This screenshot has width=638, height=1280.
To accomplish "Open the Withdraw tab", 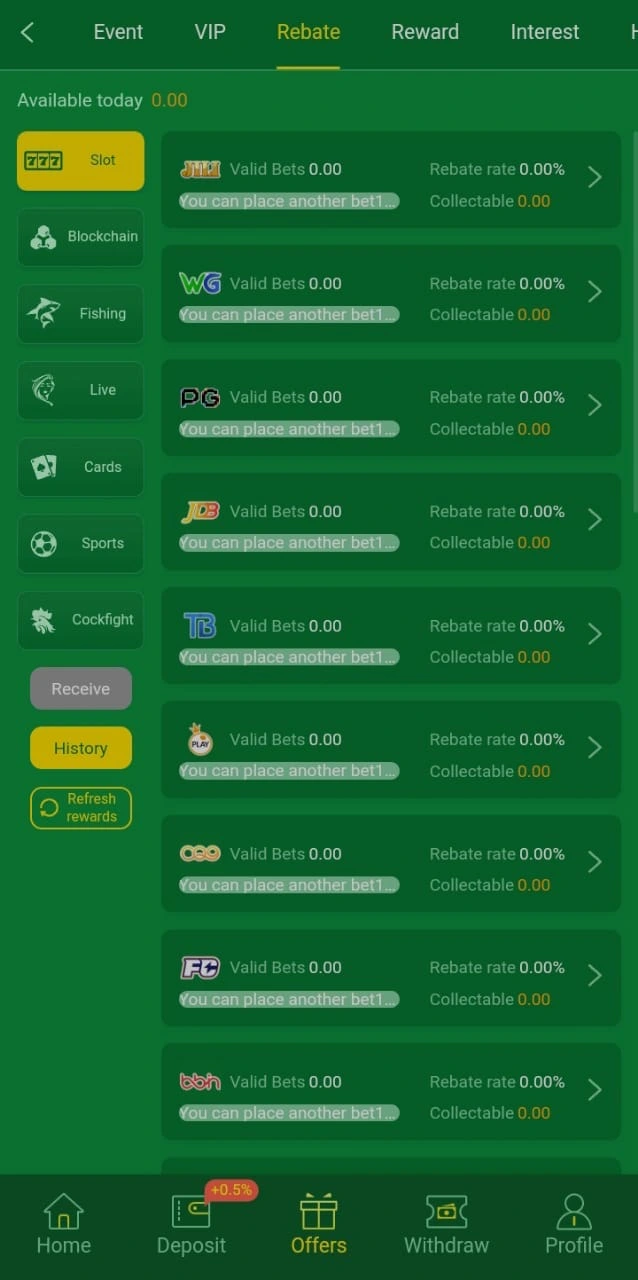I will (446, 1225).
